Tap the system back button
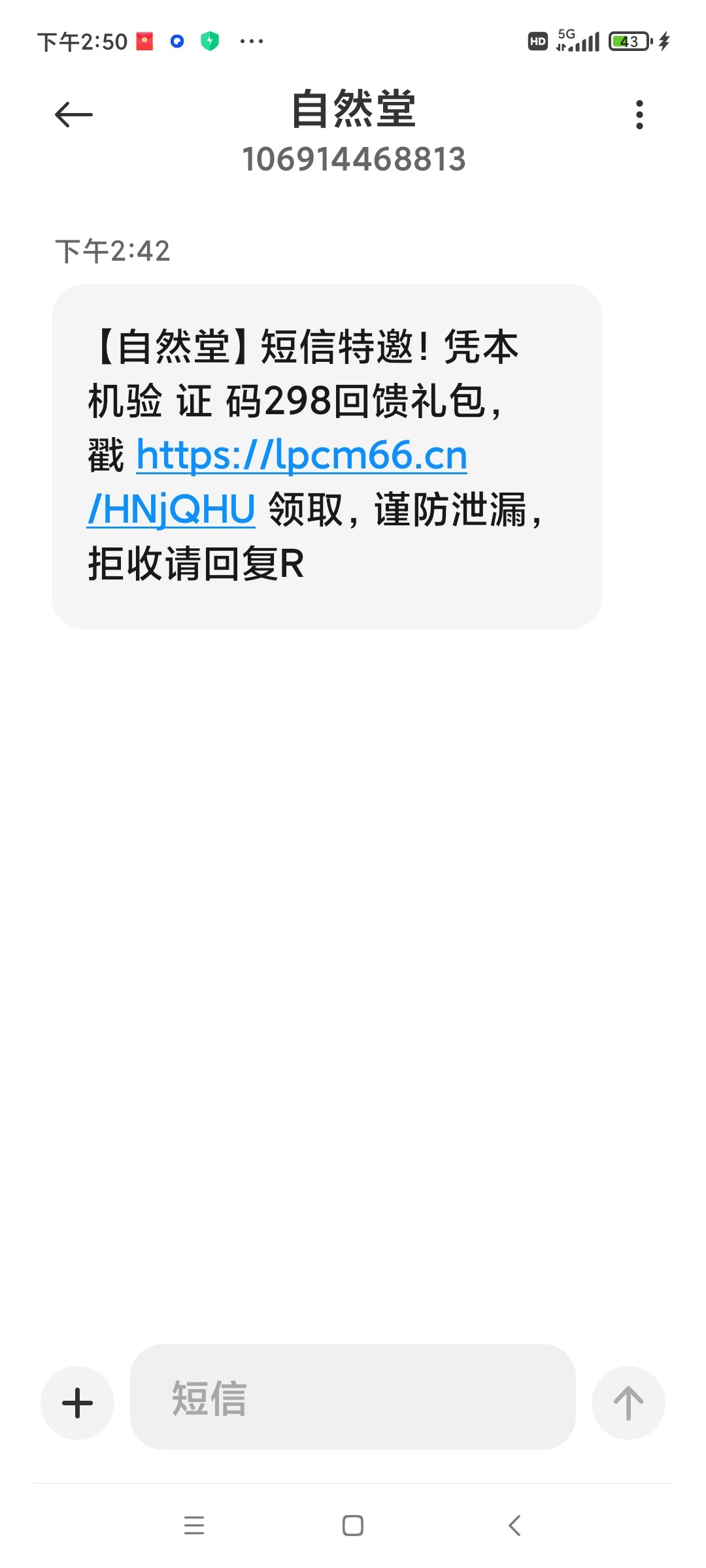The width and height of the screenshot is (706, 1568). 514,1525
